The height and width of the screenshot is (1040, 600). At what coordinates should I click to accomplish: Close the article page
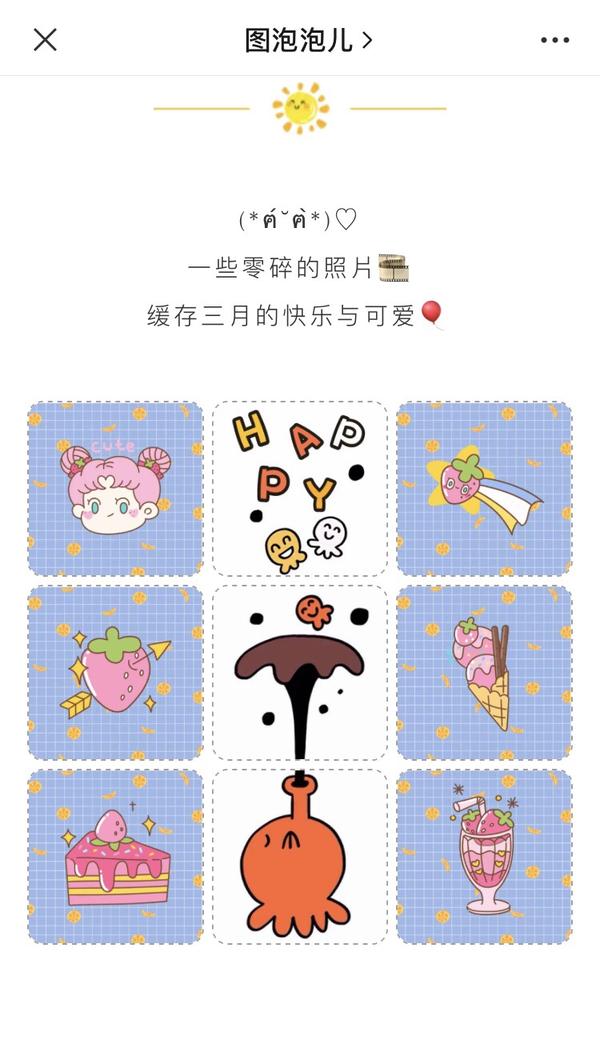tap(45, 40)
